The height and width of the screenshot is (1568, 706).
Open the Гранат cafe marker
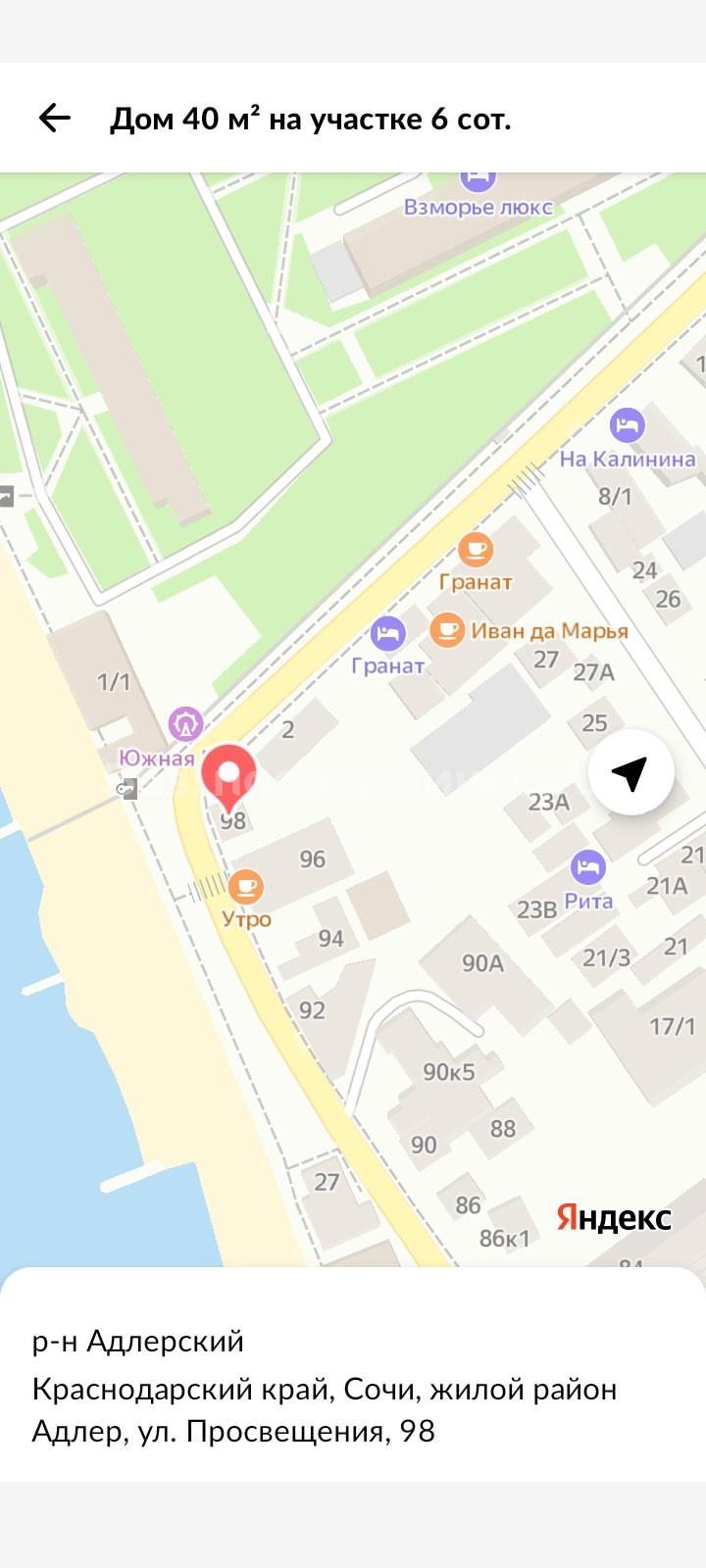(x=476, y=550)
